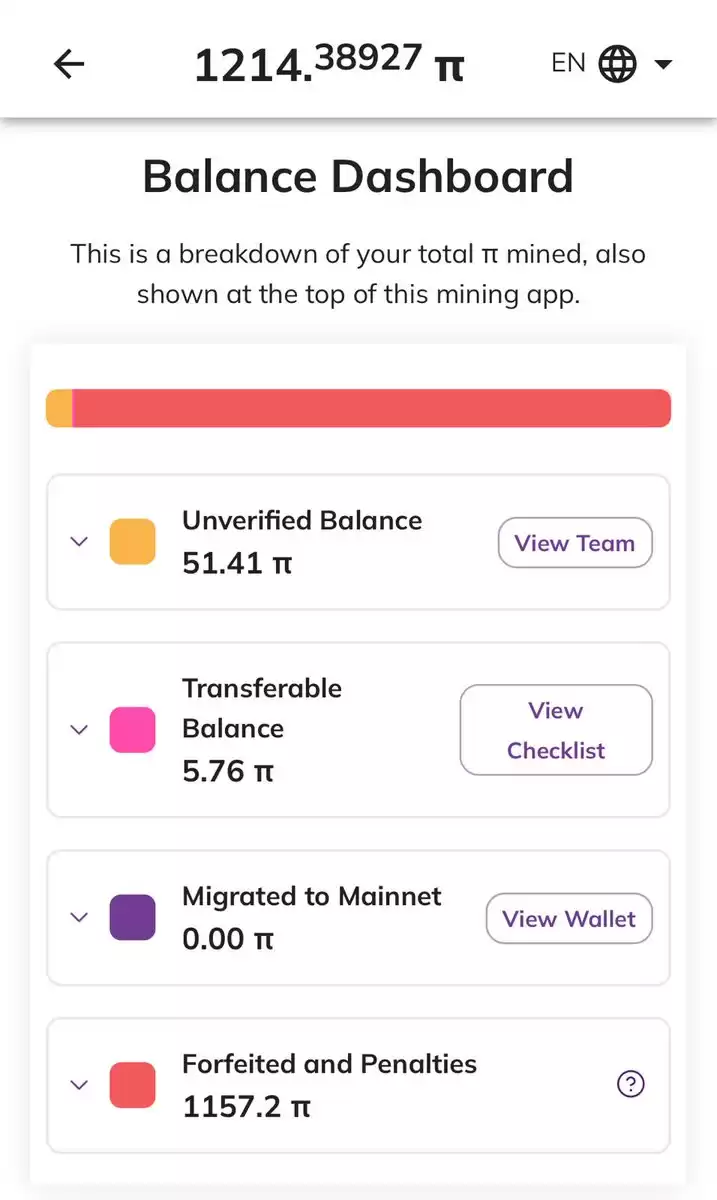Tap the View Team button

(575, 543)
